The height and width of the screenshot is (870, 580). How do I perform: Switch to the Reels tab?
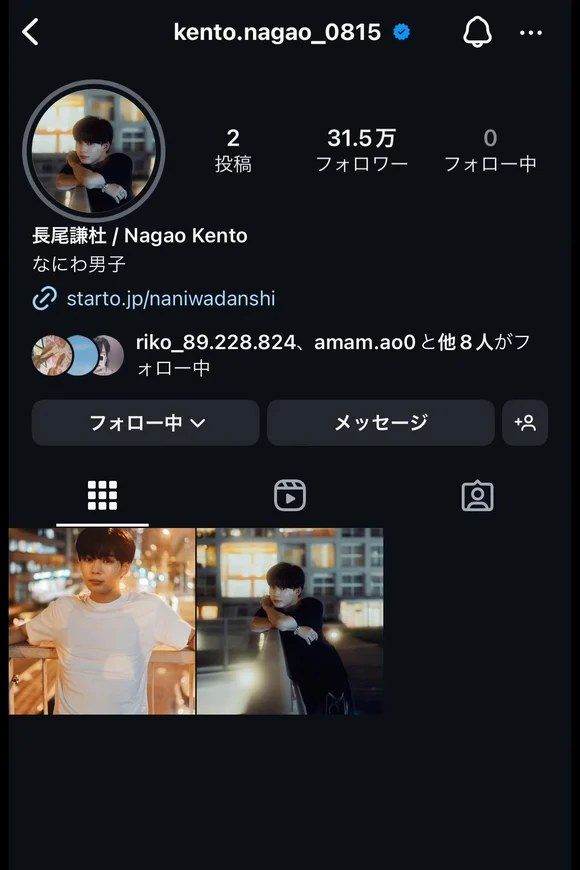coord(290,495)
